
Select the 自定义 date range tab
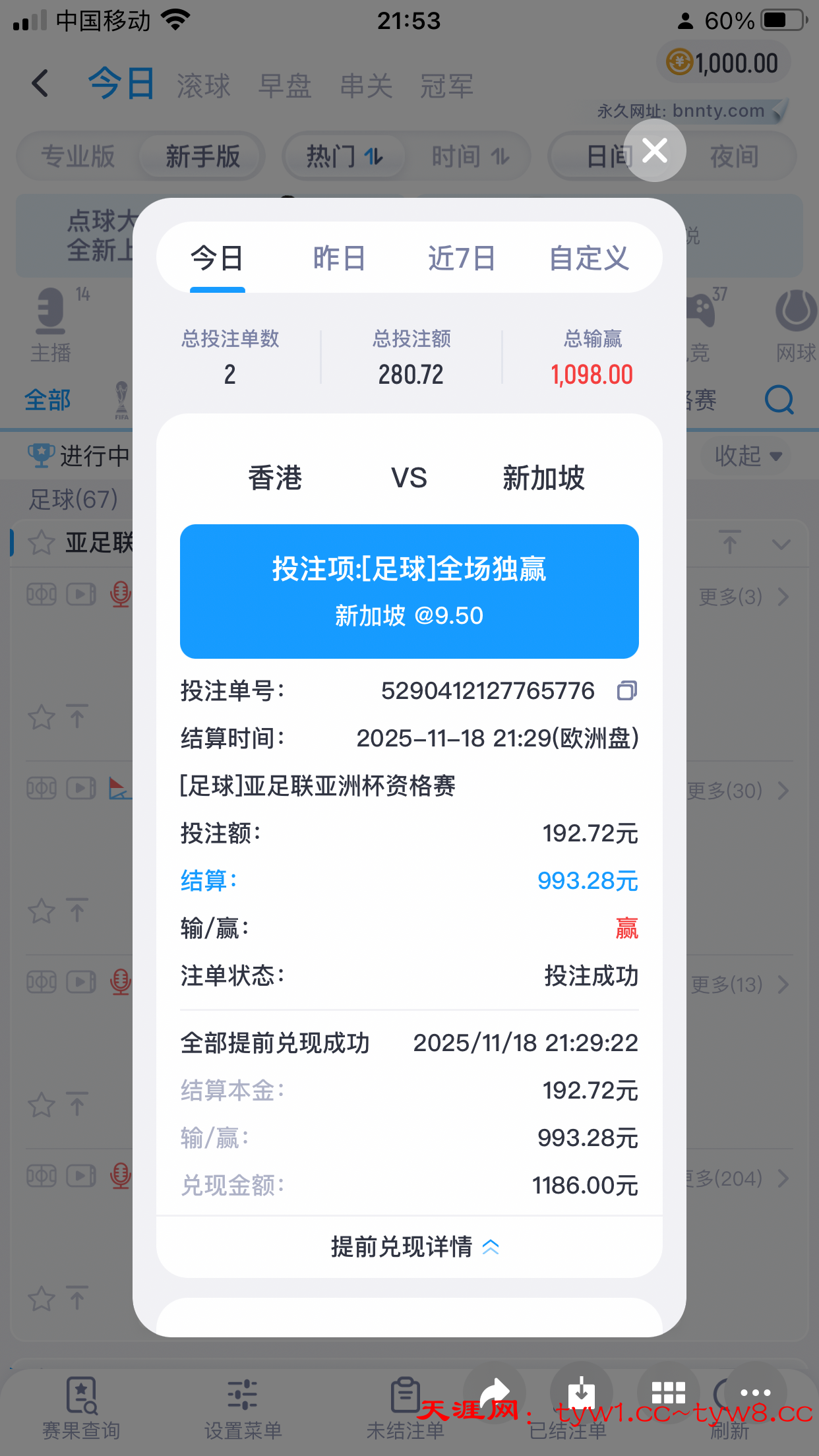(589, 258)
